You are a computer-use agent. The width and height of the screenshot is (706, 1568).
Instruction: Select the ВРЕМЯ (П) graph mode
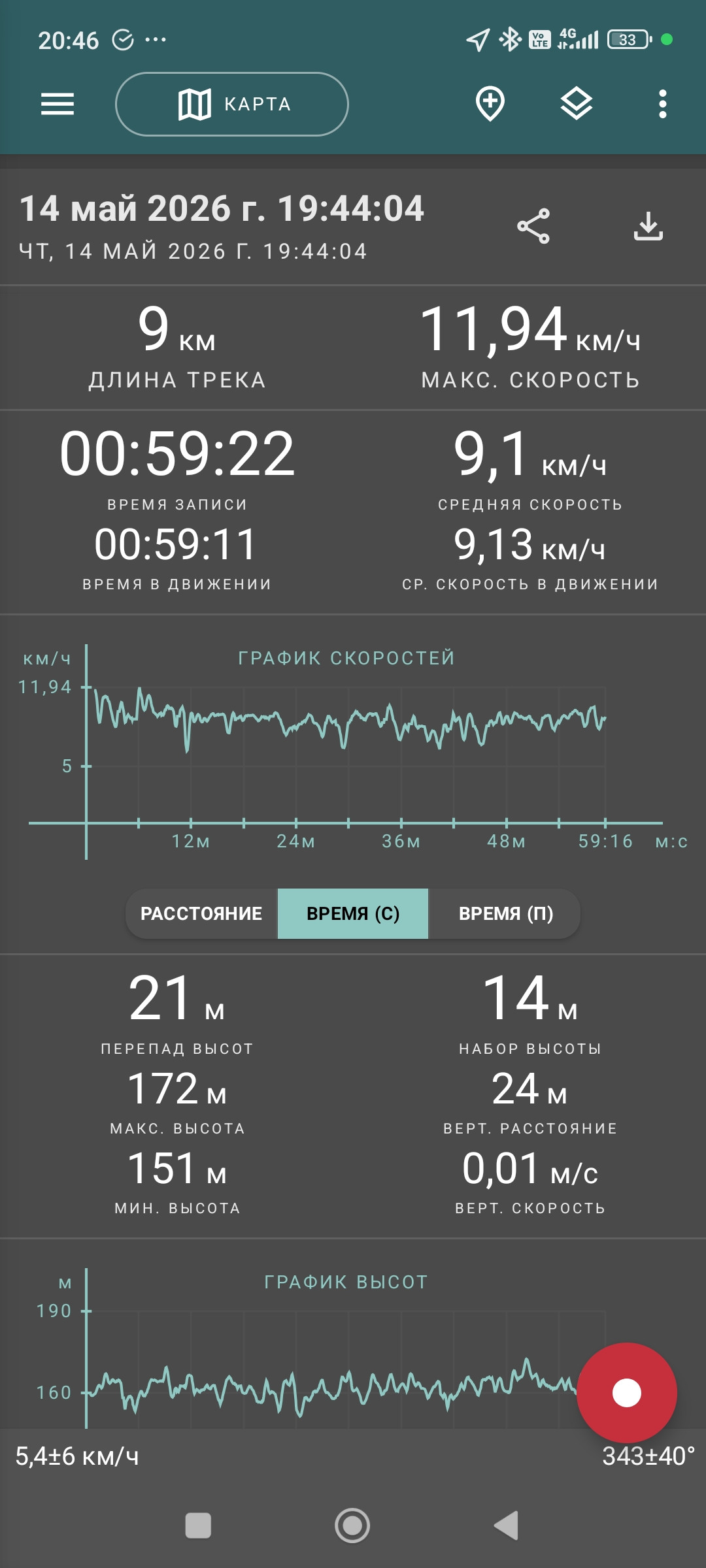pyautogui.click(x=505, y=913)
